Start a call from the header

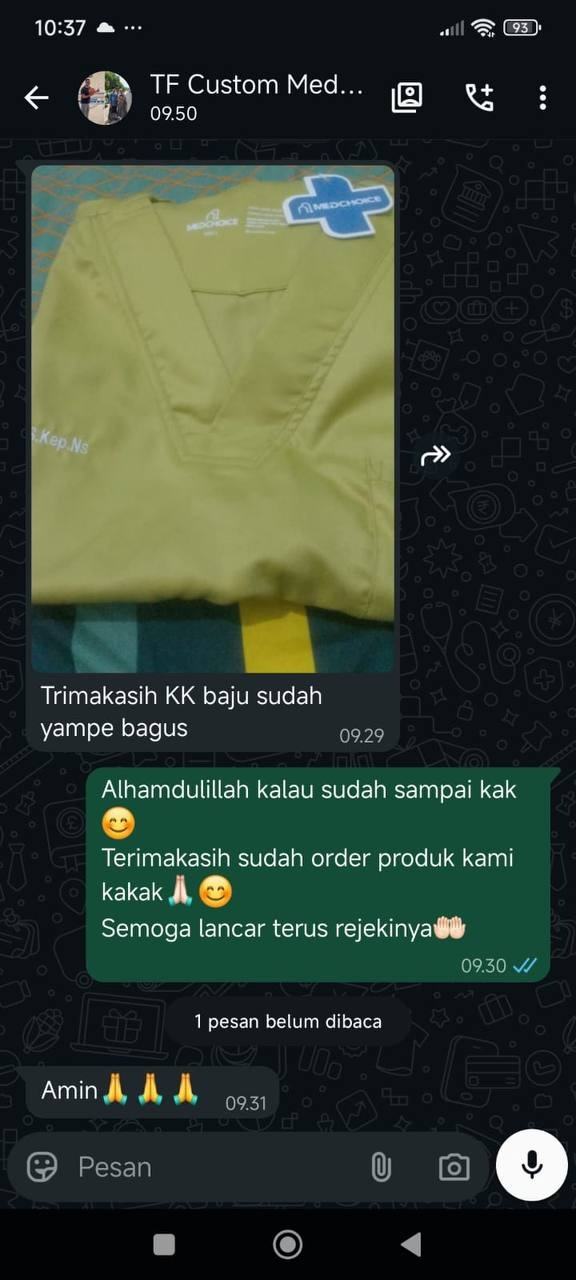click(479, 97)
